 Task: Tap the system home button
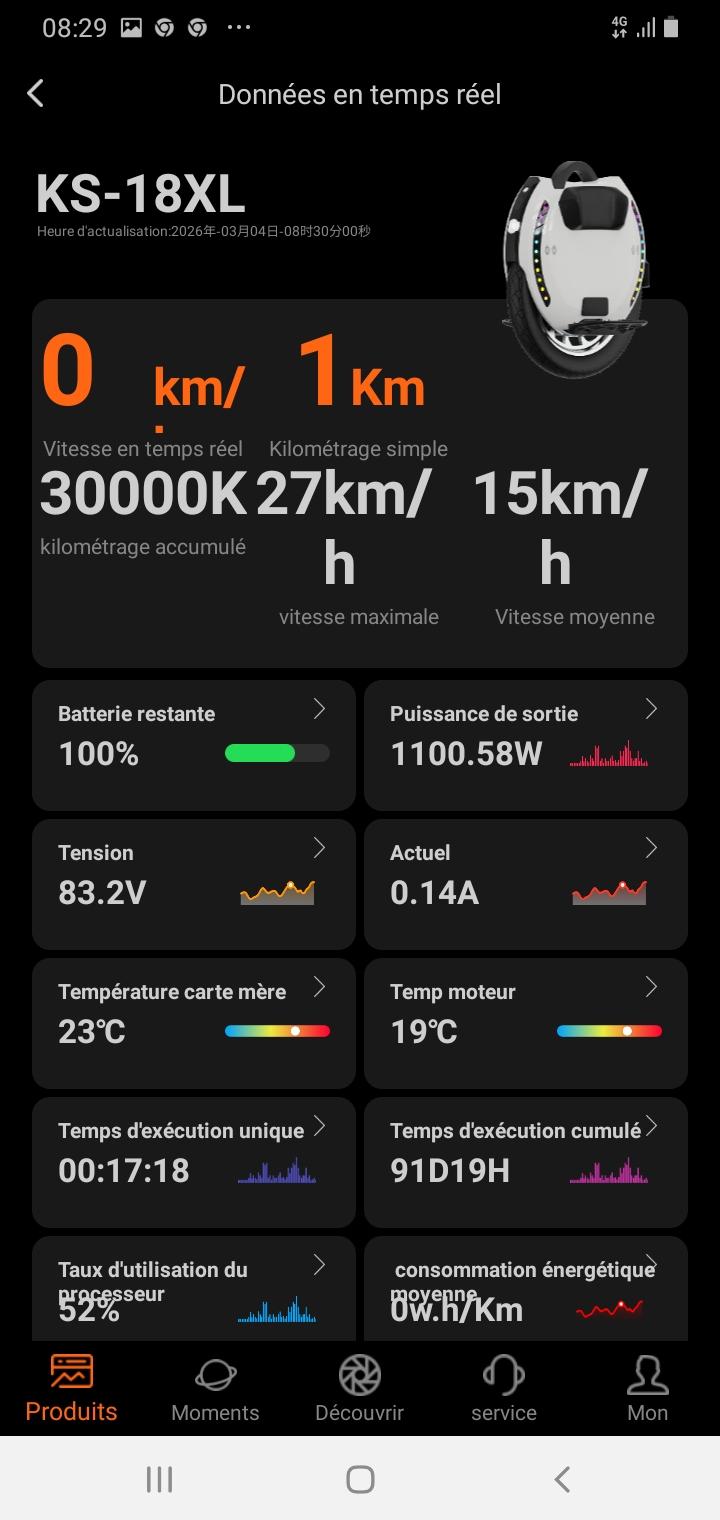(x=360, y=1479)
